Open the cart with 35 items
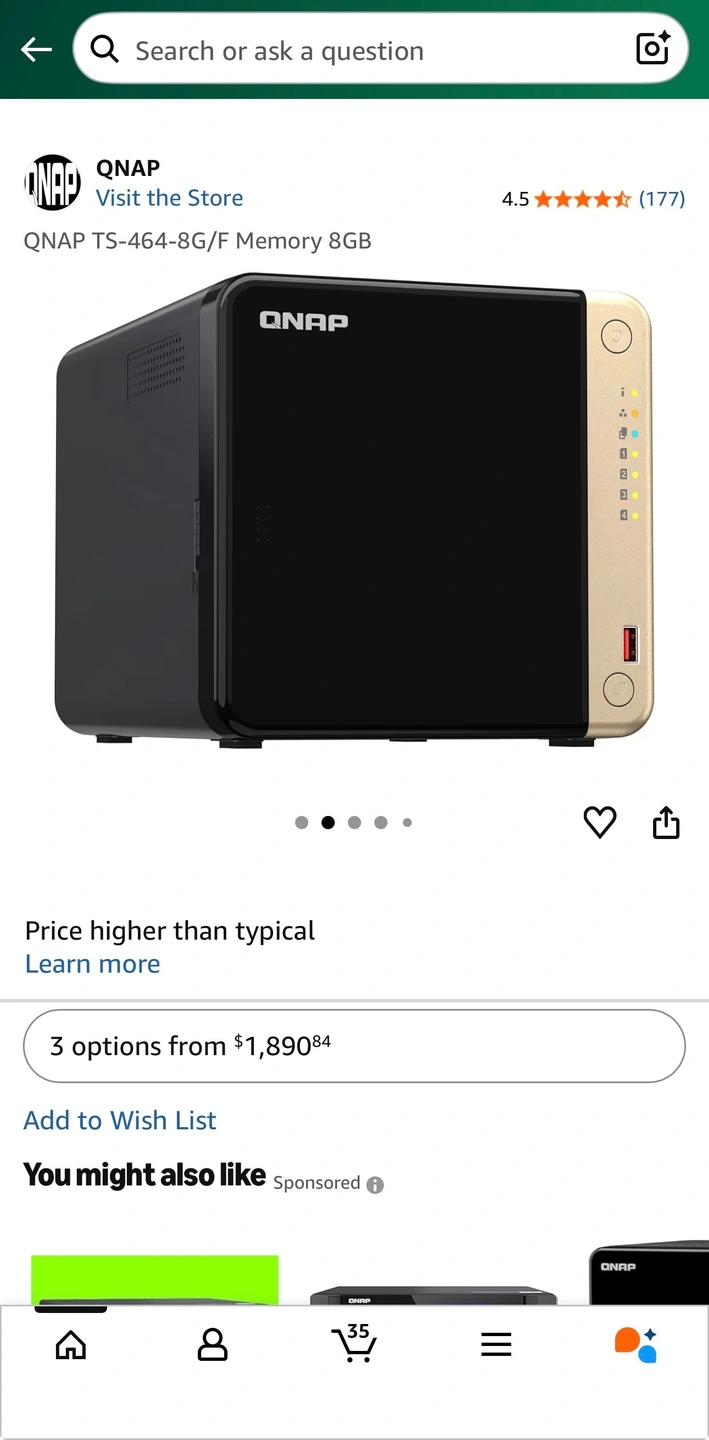This screenshot has height=1440, width=709. coord(354,1343)
